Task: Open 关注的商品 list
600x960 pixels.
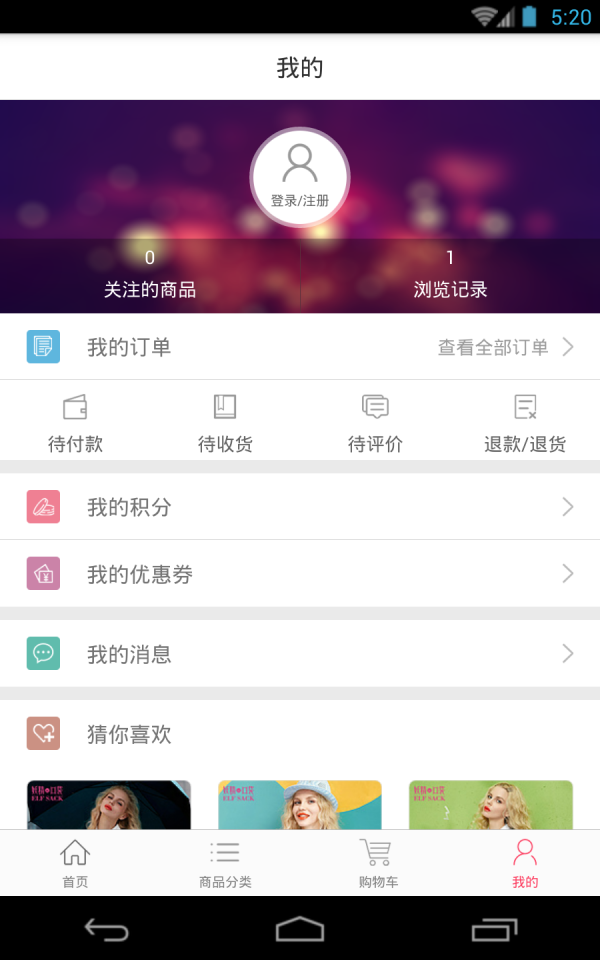Action: 150,275
